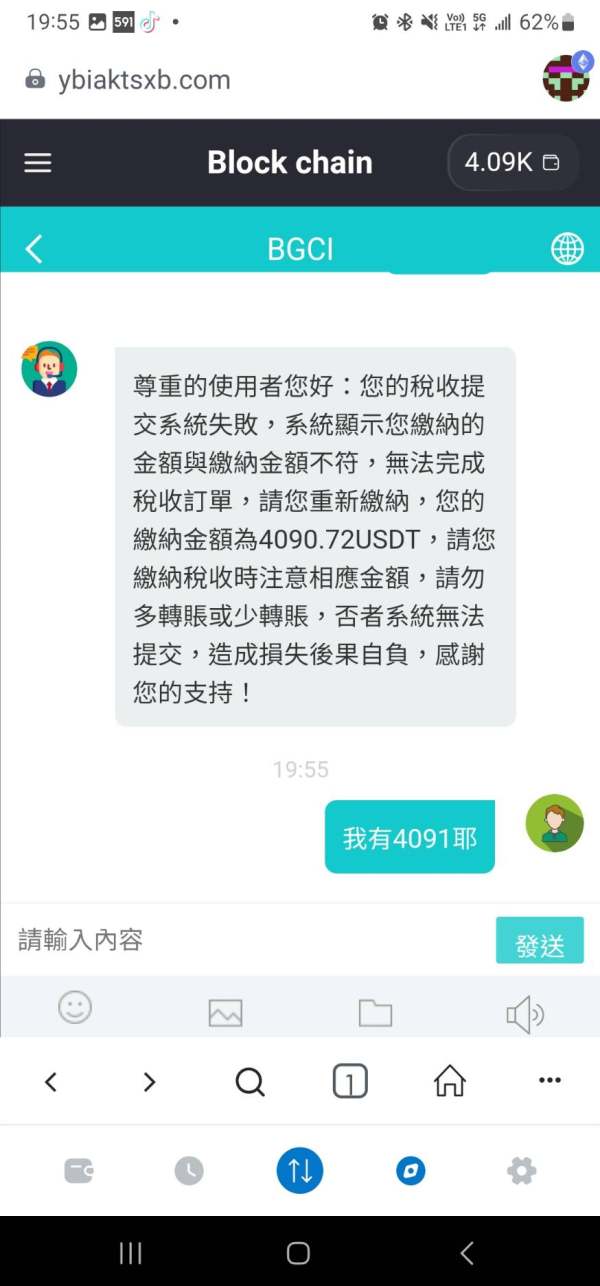The width and height of the screenshot is (600, 1286).
Task: Attach an image to the chat
Action: (226, 1013)
